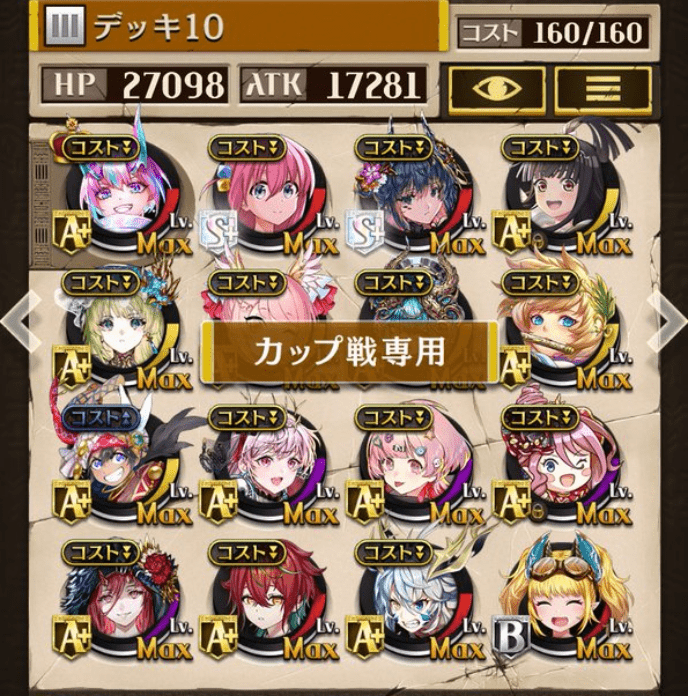Tap the カップ戦専用 label banner

[x=348, y=353]
